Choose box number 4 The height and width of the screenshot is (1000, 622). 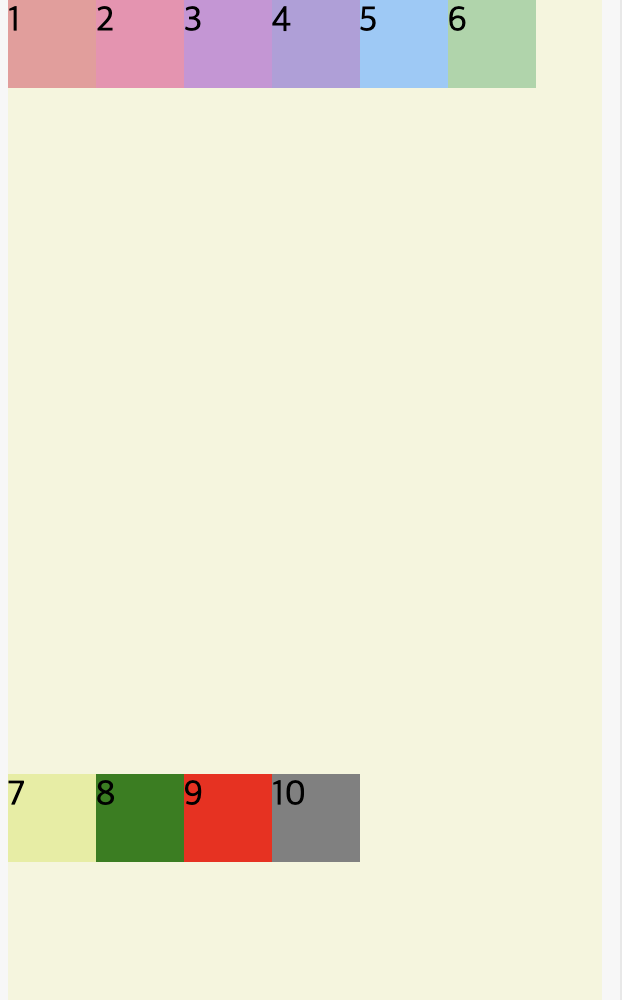coord(316,44)
